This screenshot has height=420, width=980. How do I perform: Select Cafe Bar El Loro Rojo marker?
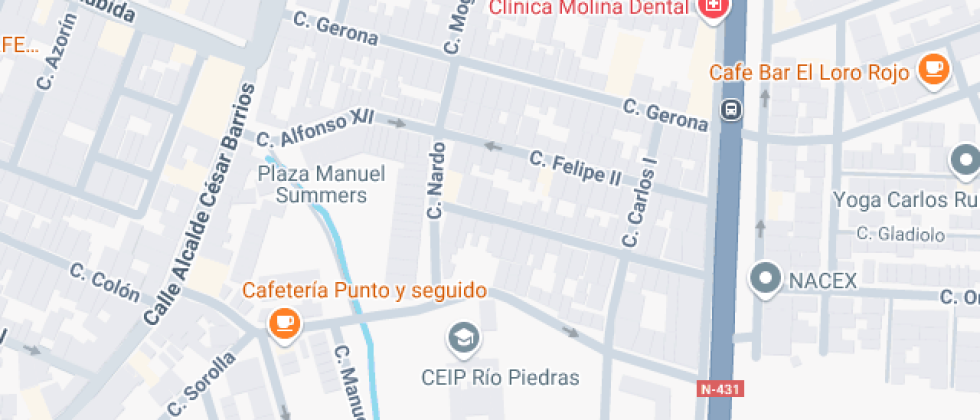pyautogui.click(x=934, y=71)
